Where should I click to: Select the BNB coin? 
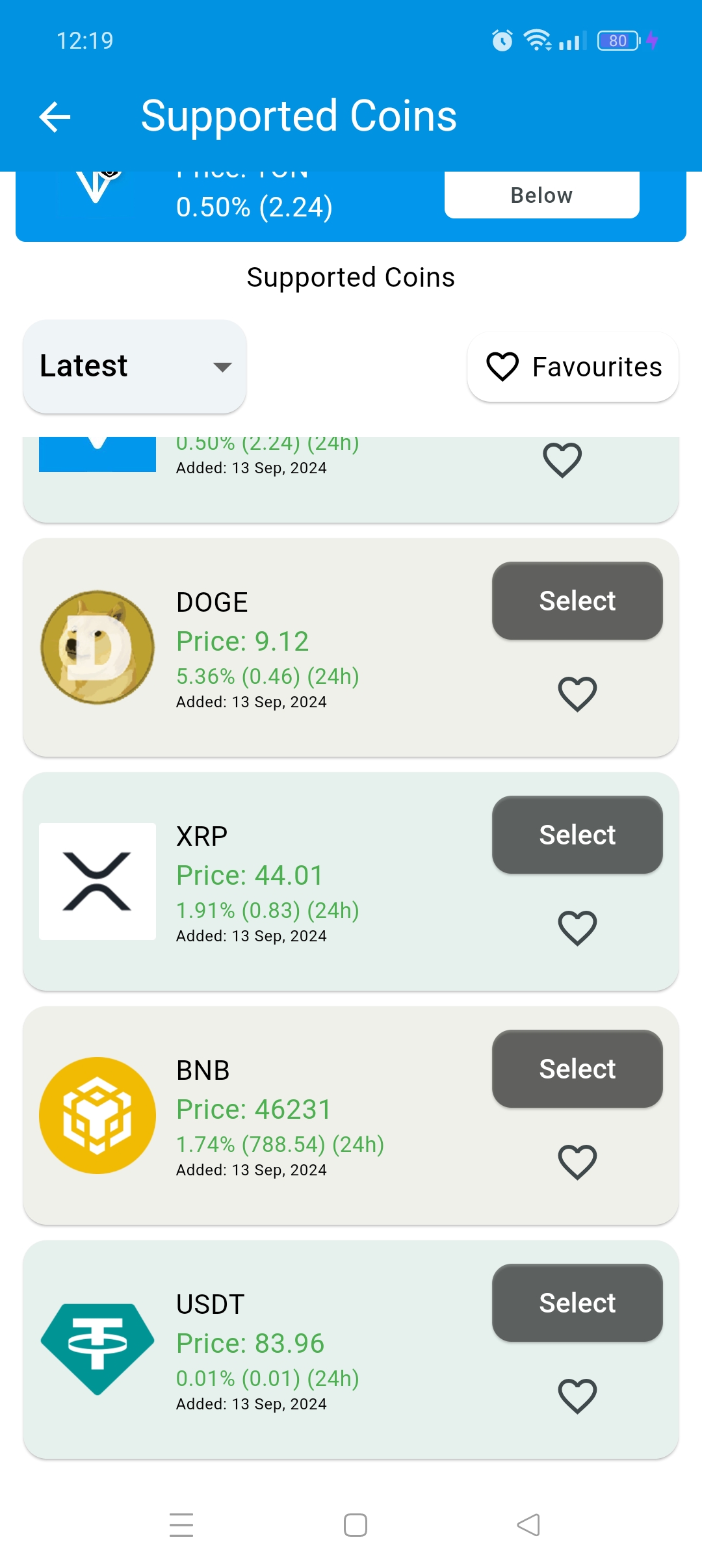click(577, 1069)
